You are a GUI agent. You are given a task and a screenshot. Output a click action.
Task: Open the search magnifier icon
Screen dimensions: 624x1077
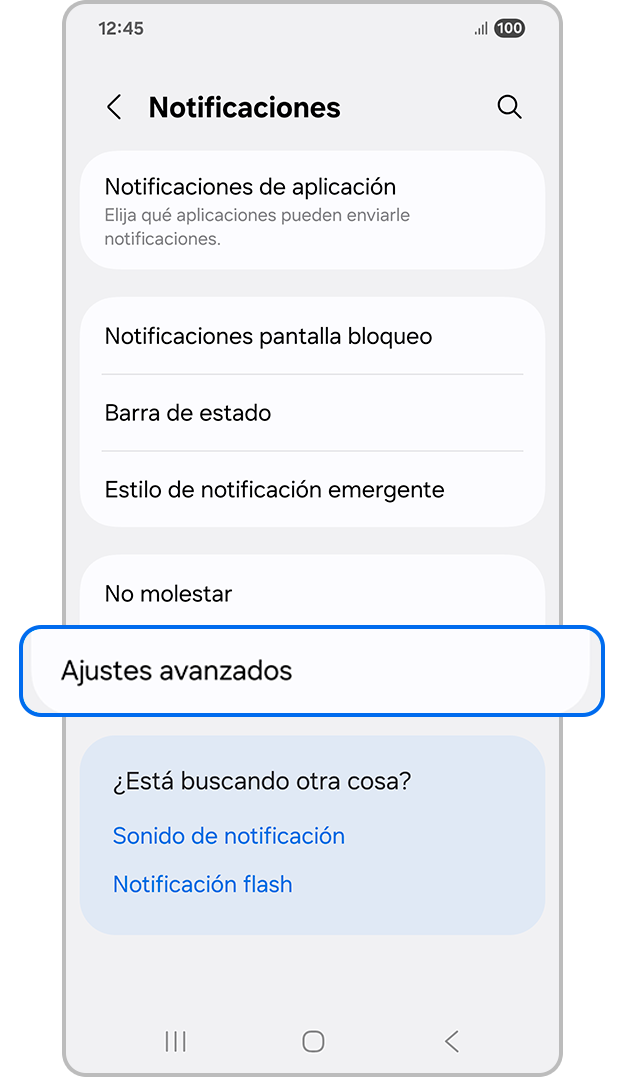click(x=509, y=108)
